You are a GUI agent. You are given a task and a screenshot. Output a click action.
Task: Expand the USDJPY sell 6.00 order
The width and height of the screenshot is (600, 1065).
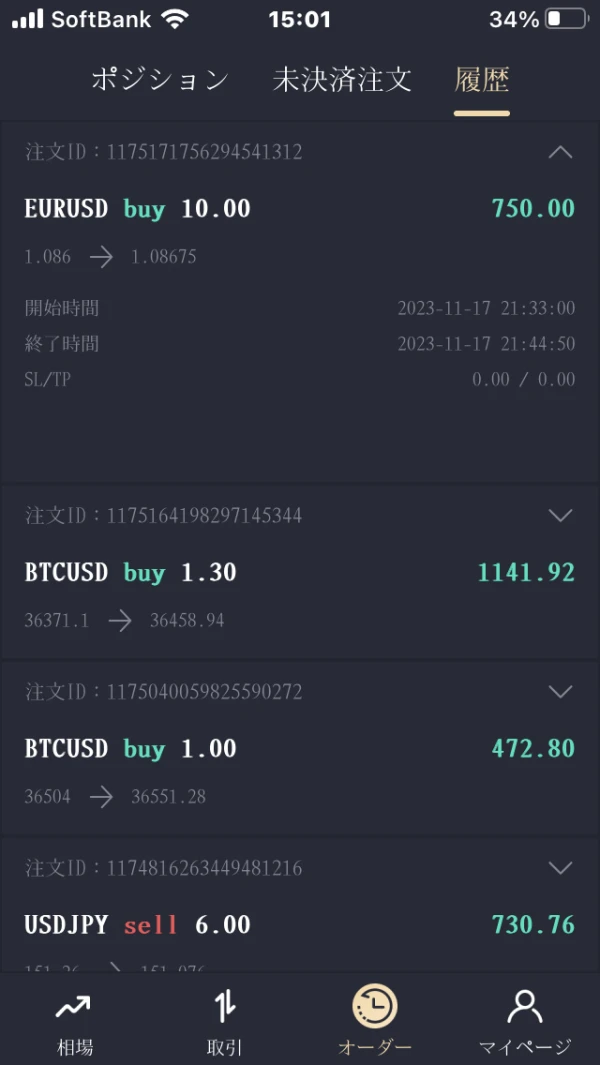(x=561, y=868)
